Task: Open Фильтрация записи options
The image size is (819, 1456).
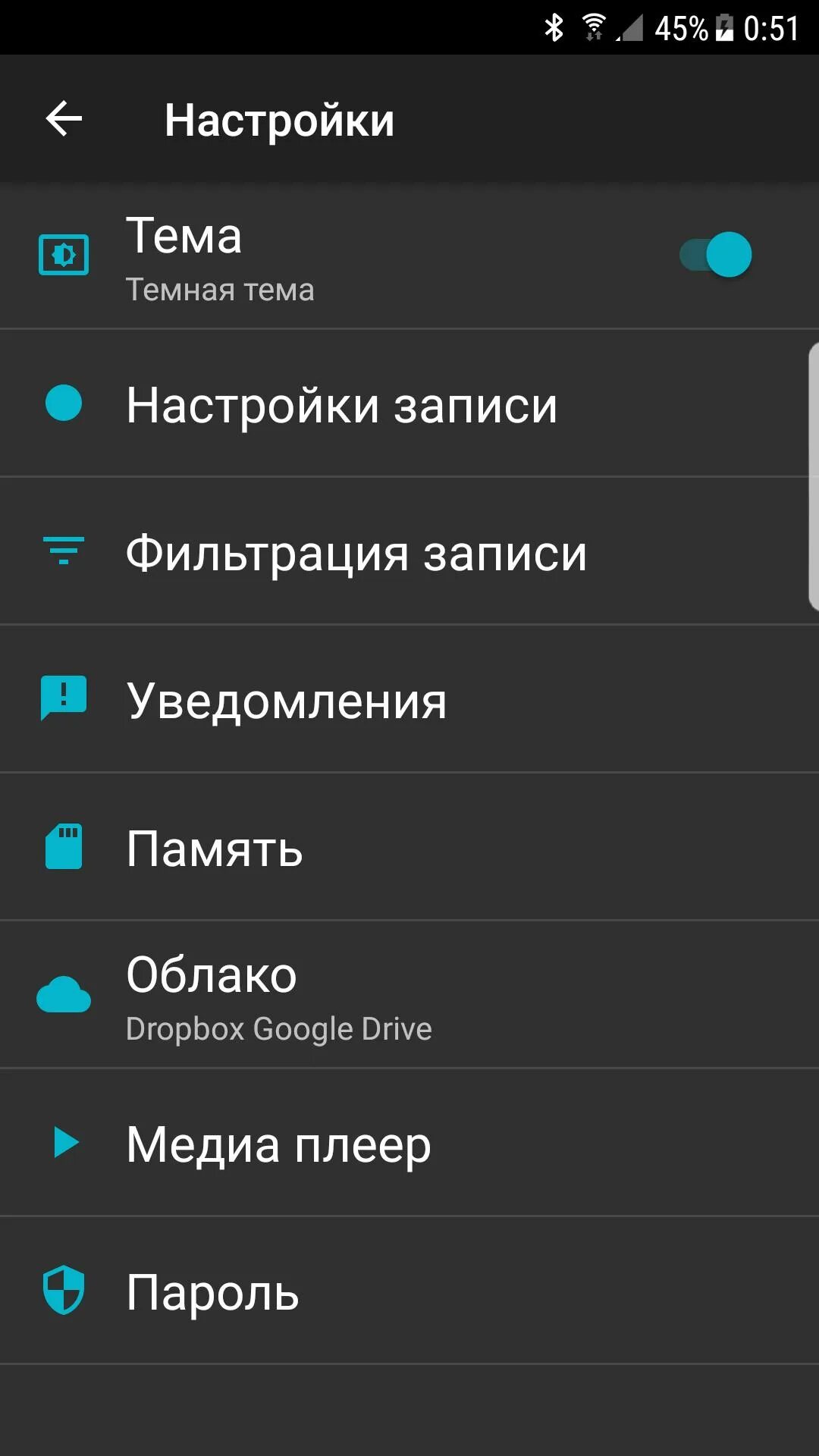Action: coord(356,552)
